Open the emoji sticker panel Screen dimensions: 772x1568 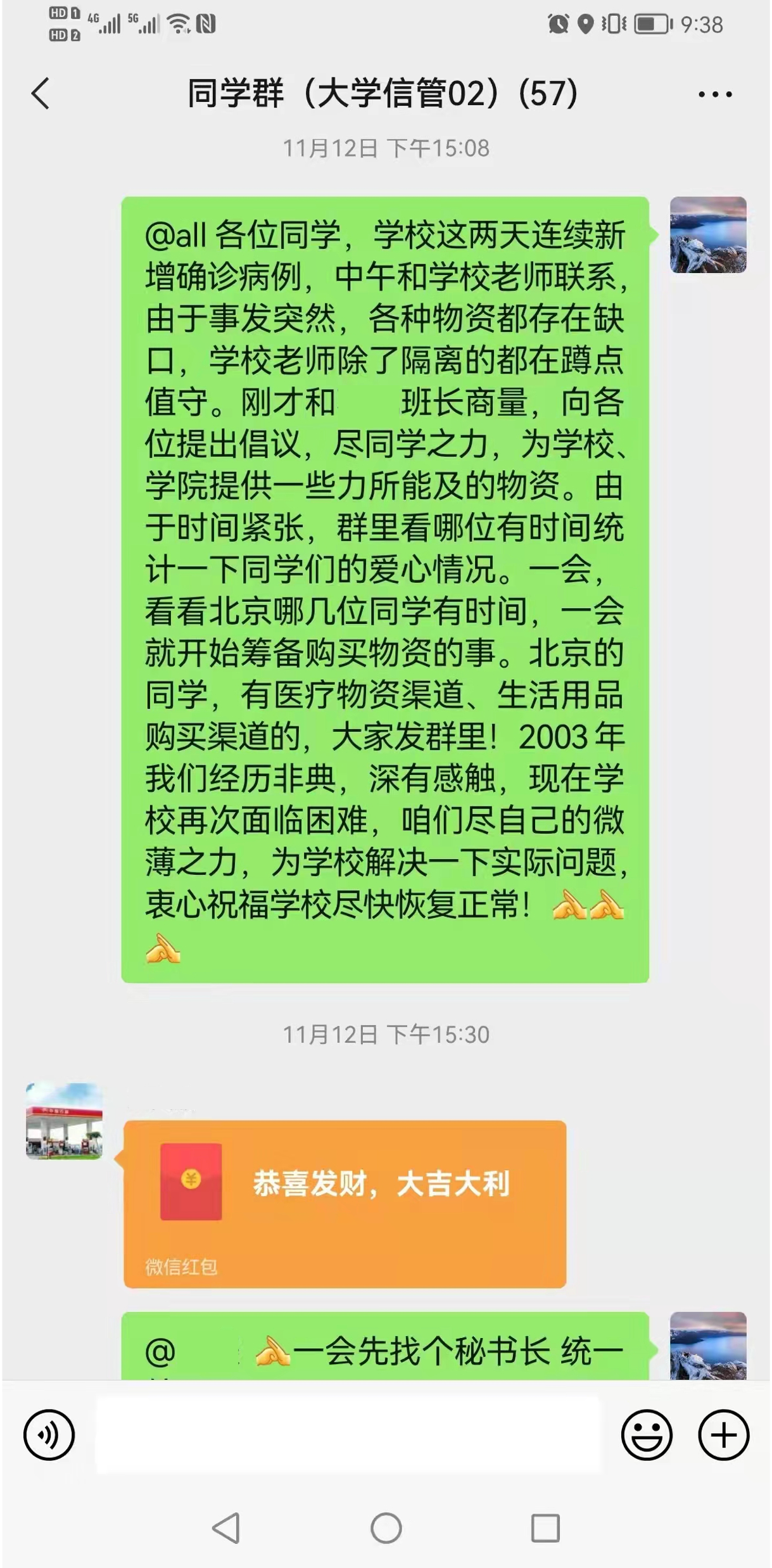(646, 1435)
